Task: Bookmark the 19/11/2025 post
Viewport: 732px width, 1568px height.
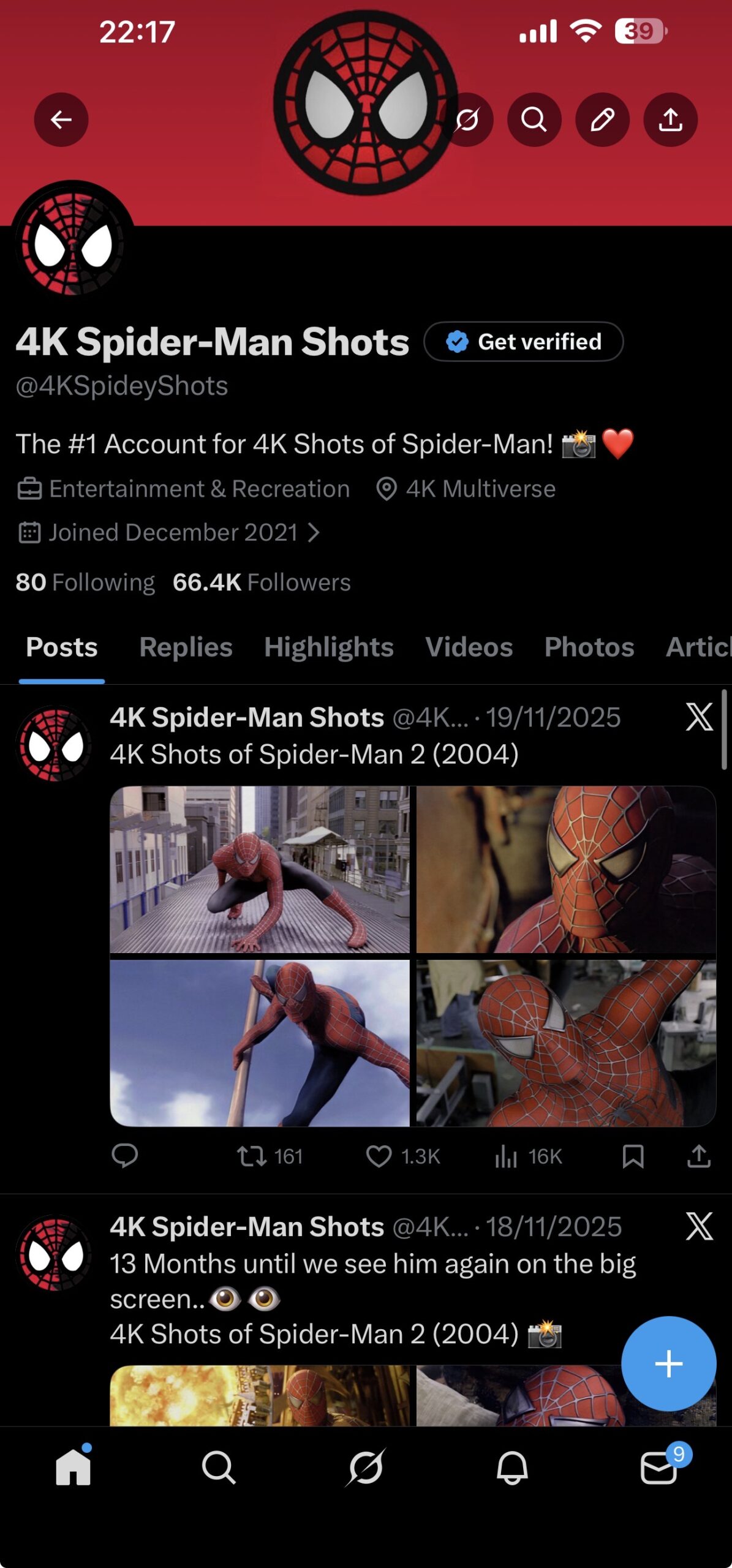Action: (632, 1156)
